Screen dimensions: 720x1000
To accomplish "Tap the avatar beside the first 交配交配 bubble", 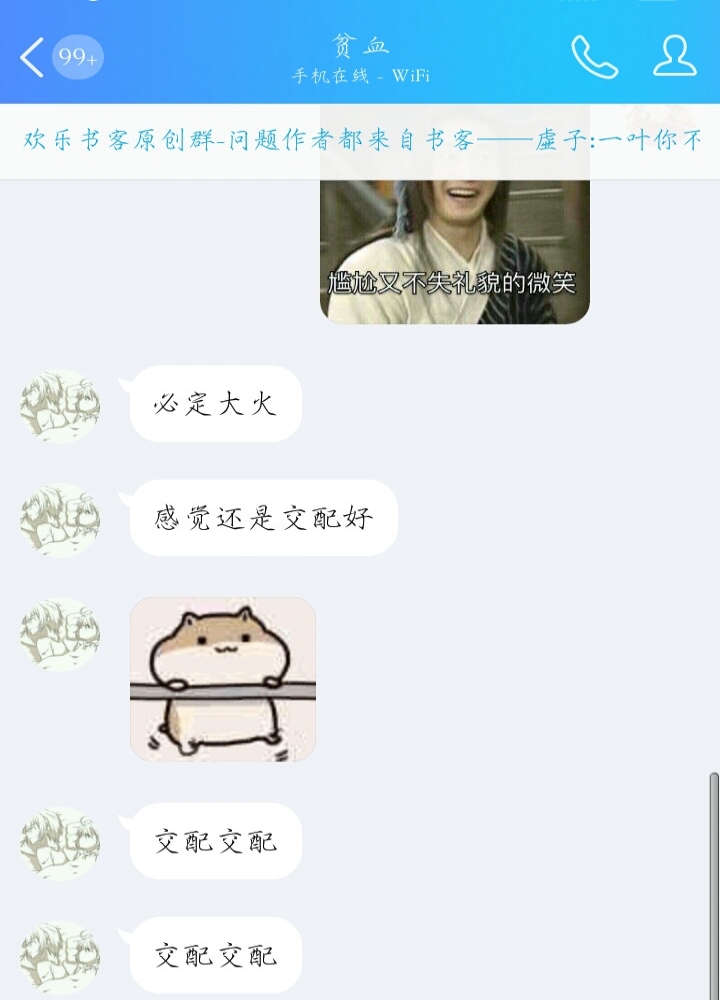I will coord(57,843).
